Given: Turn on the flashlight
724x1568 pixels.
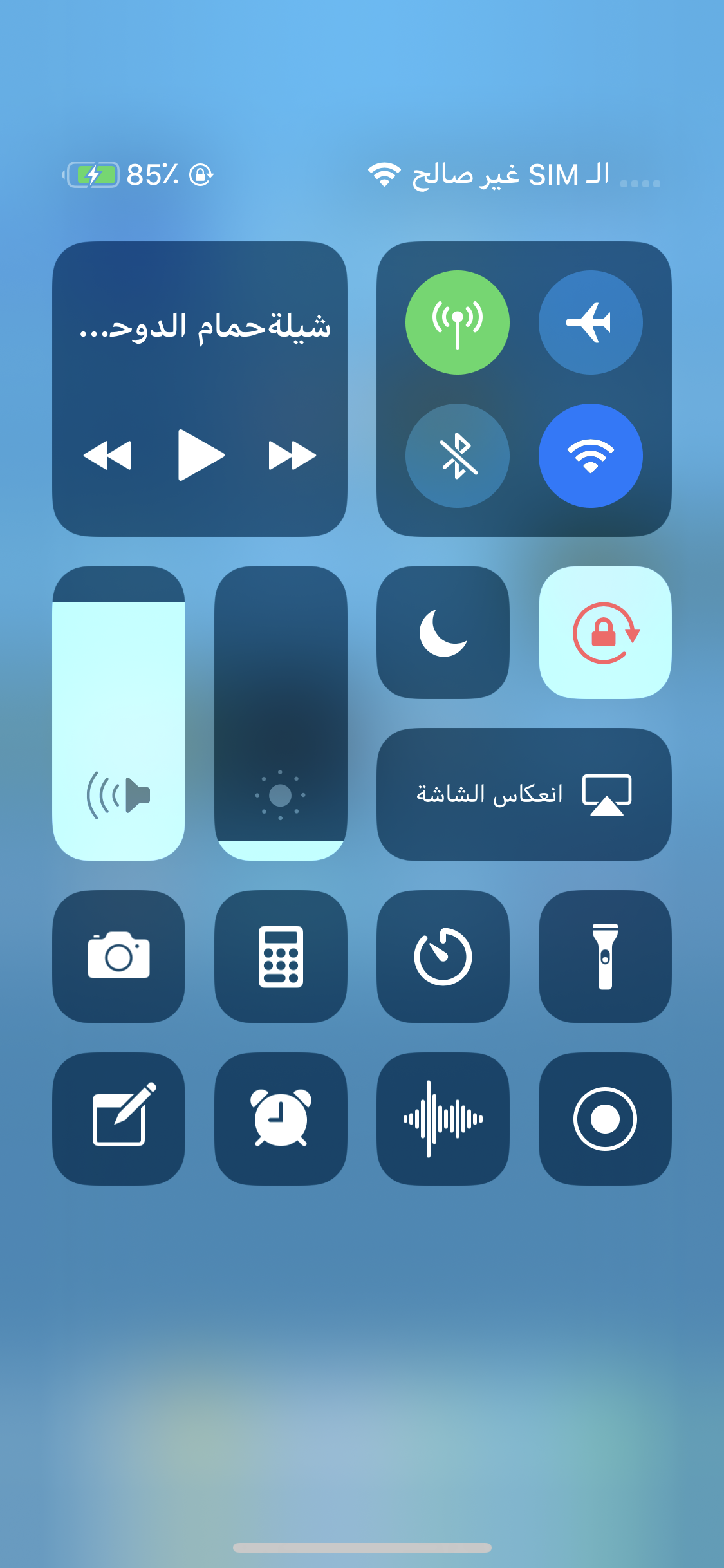Looking at the screenshot, I should coord(605,957).
